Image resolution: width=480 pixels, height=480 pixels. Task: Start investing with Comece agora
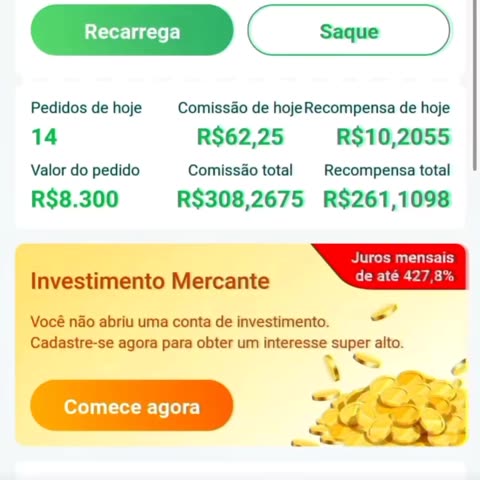132,405
